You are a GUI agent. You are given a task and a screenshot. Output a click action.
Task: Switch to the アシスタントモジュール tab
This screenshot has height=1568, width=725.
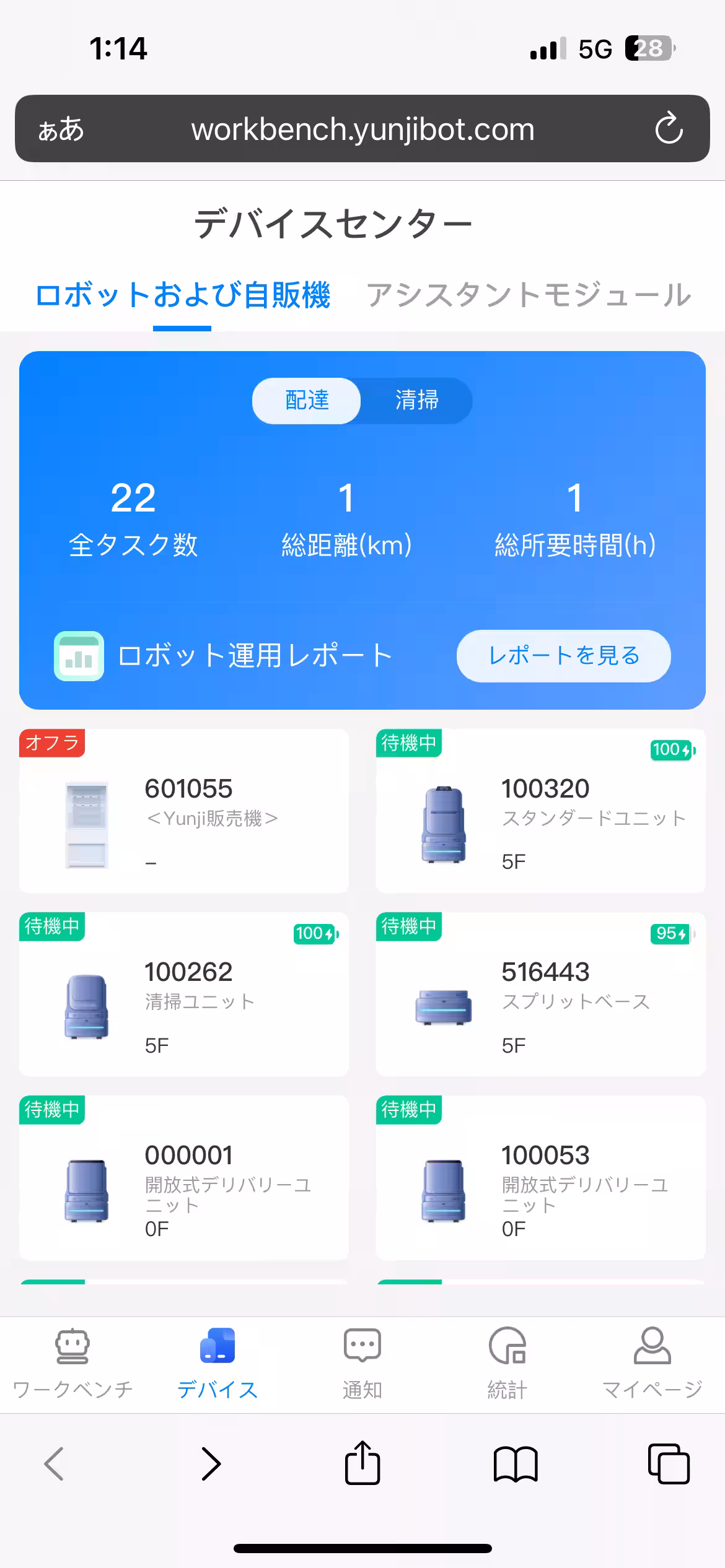pyautogui.click(x=529, y=296)
